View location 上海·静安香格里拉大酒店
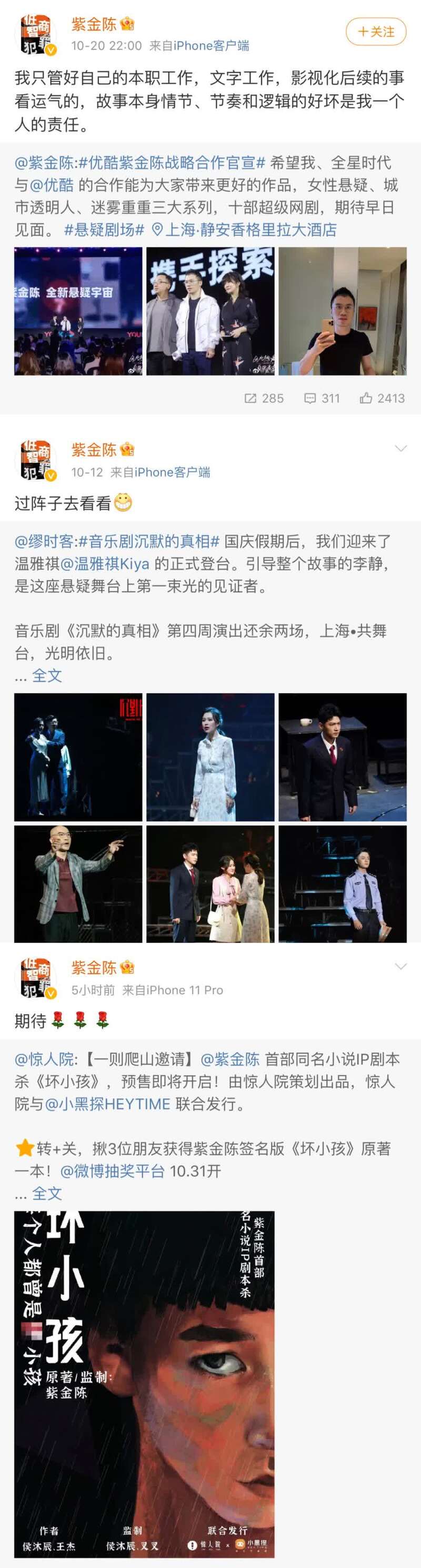This screenshot has width=421, height=1568. 245,230
